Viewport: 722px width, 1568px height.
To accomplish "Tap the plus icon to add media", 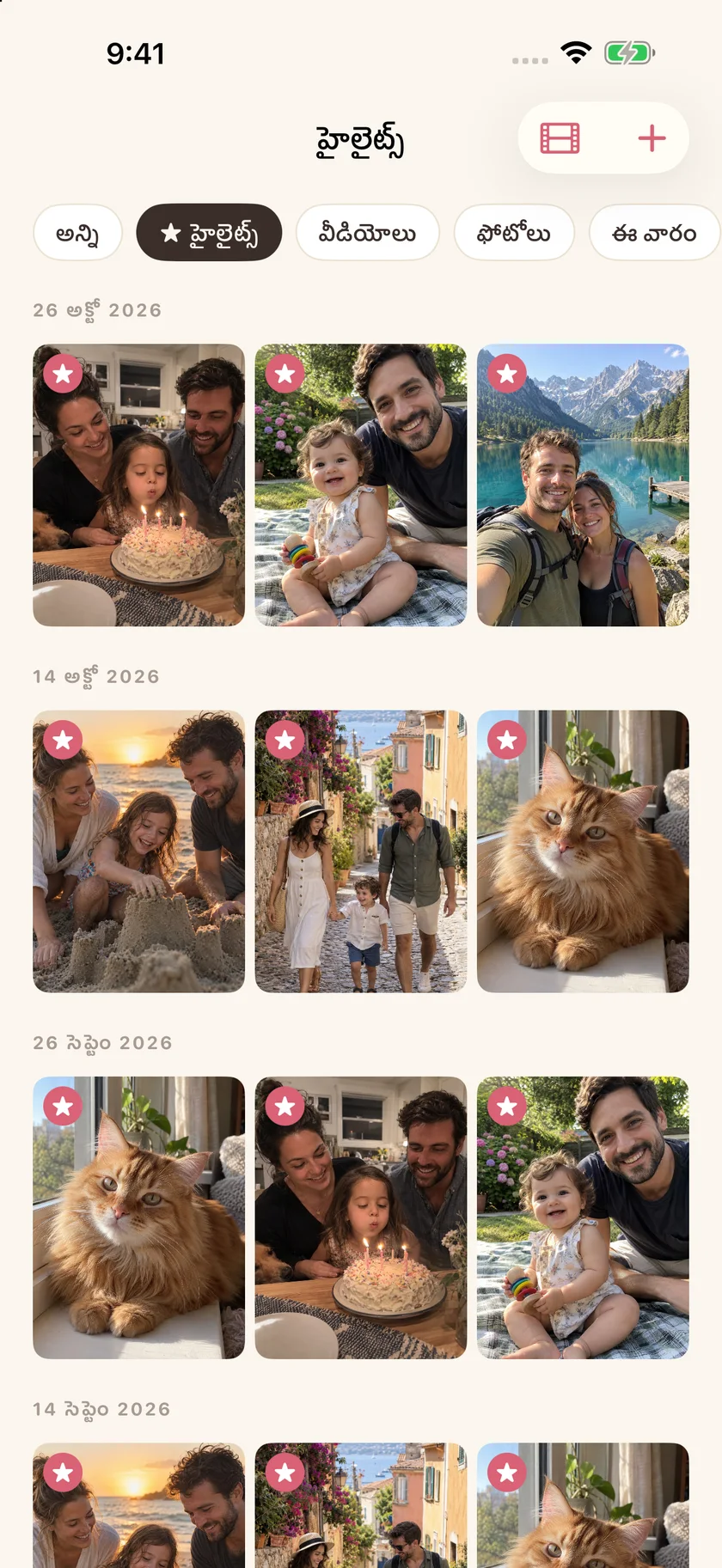I will pyautogui.click(x=652, y=138).
